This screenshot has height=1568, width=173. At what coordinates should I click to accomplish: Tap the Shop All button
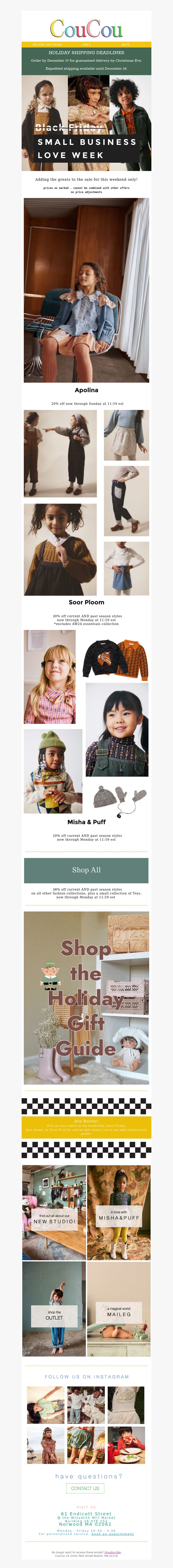click(86, 870)
